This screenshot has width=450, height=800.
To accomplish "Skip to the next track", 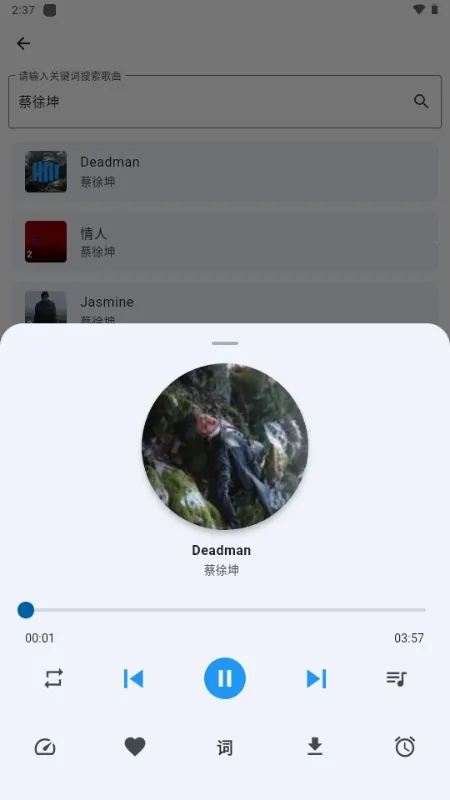I will pos(316,679).
